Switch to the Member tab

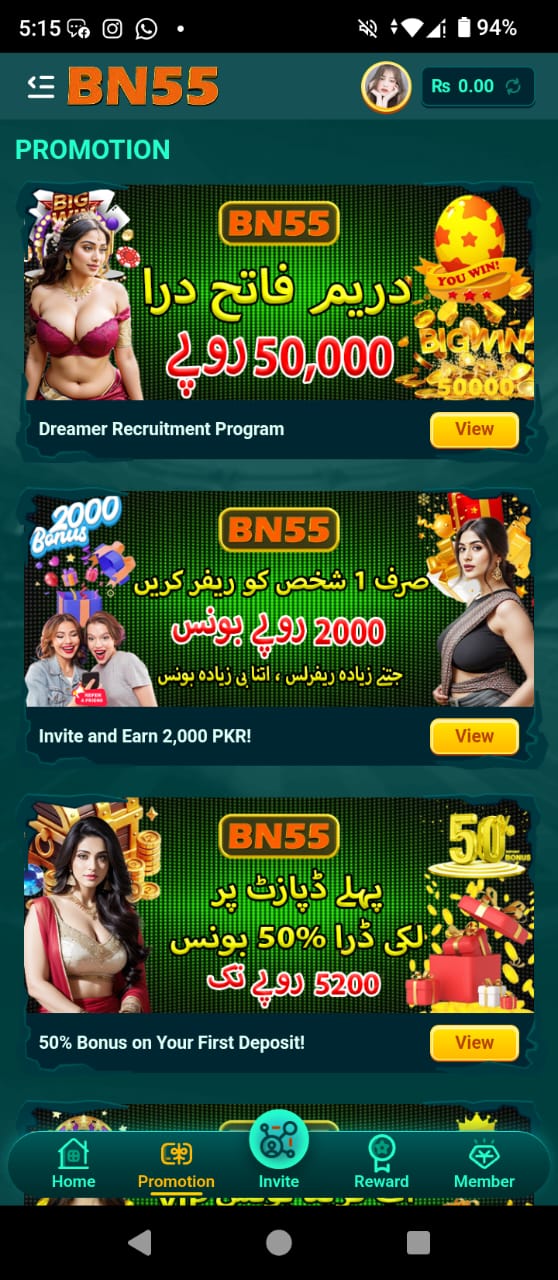[484, 1164]
